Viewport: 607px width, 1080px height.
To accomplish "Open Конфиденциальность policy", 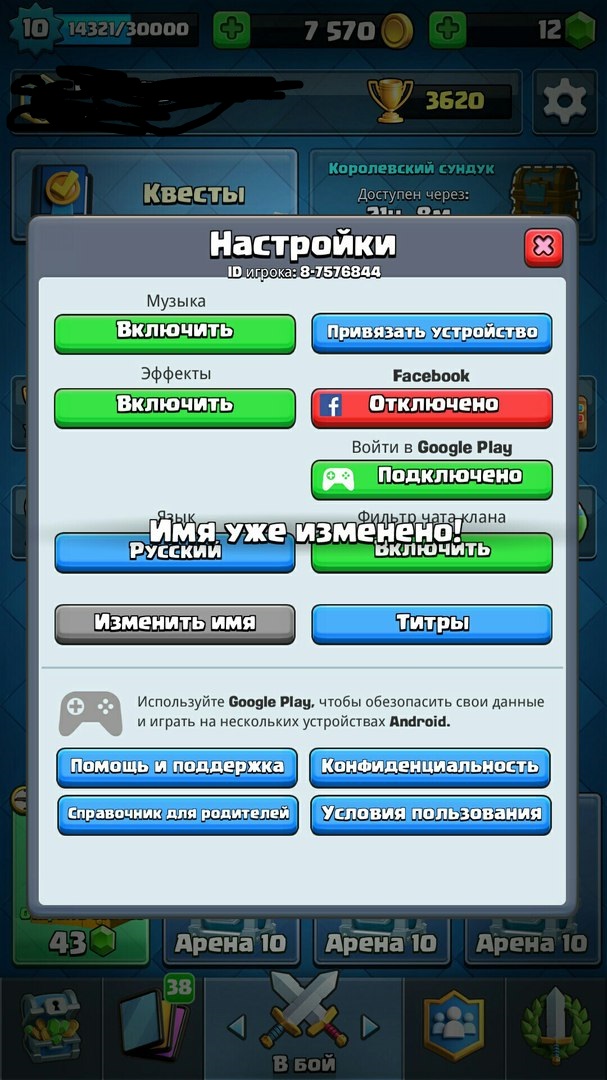I will point(431,767).
